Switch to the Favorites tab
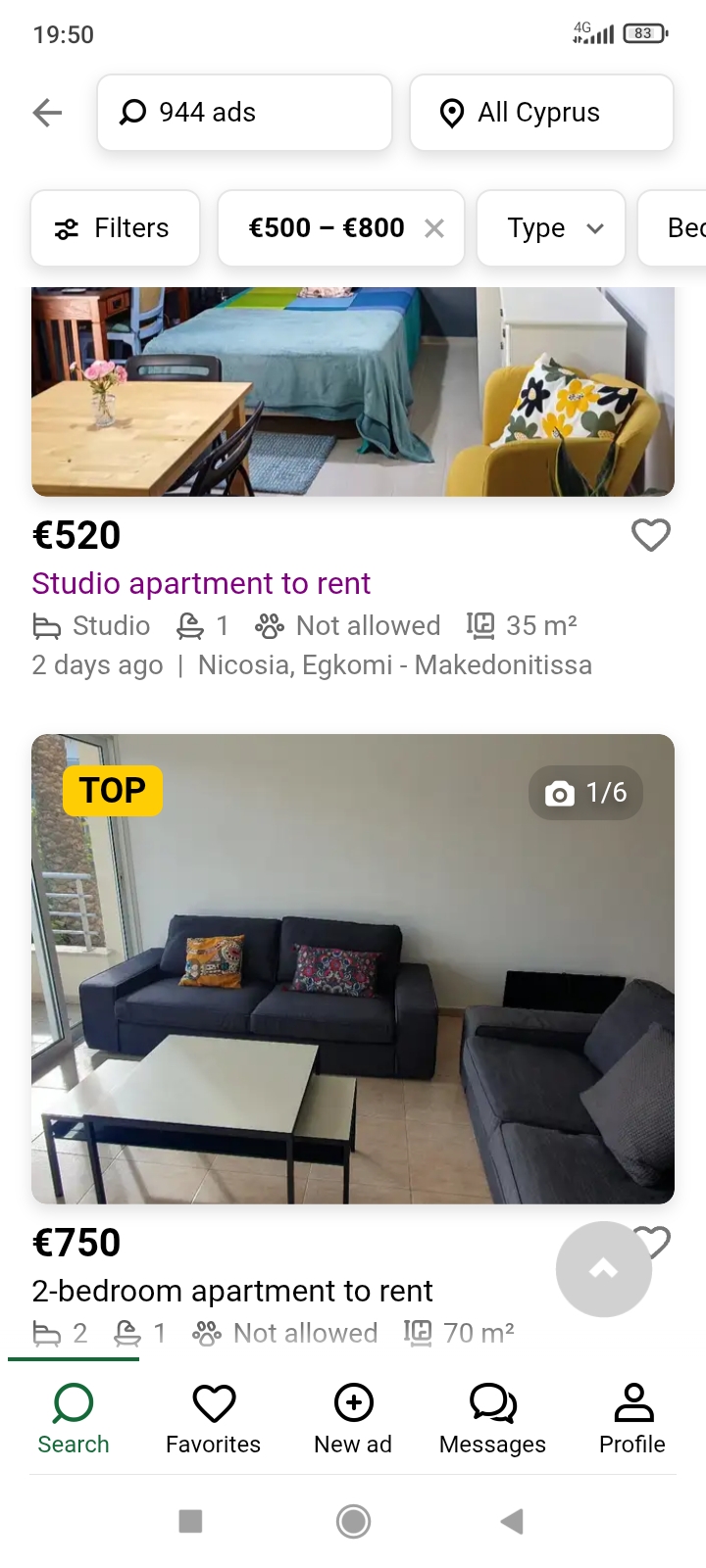This screenshot has width=706, height=1568. click(x=213, y=1419)
